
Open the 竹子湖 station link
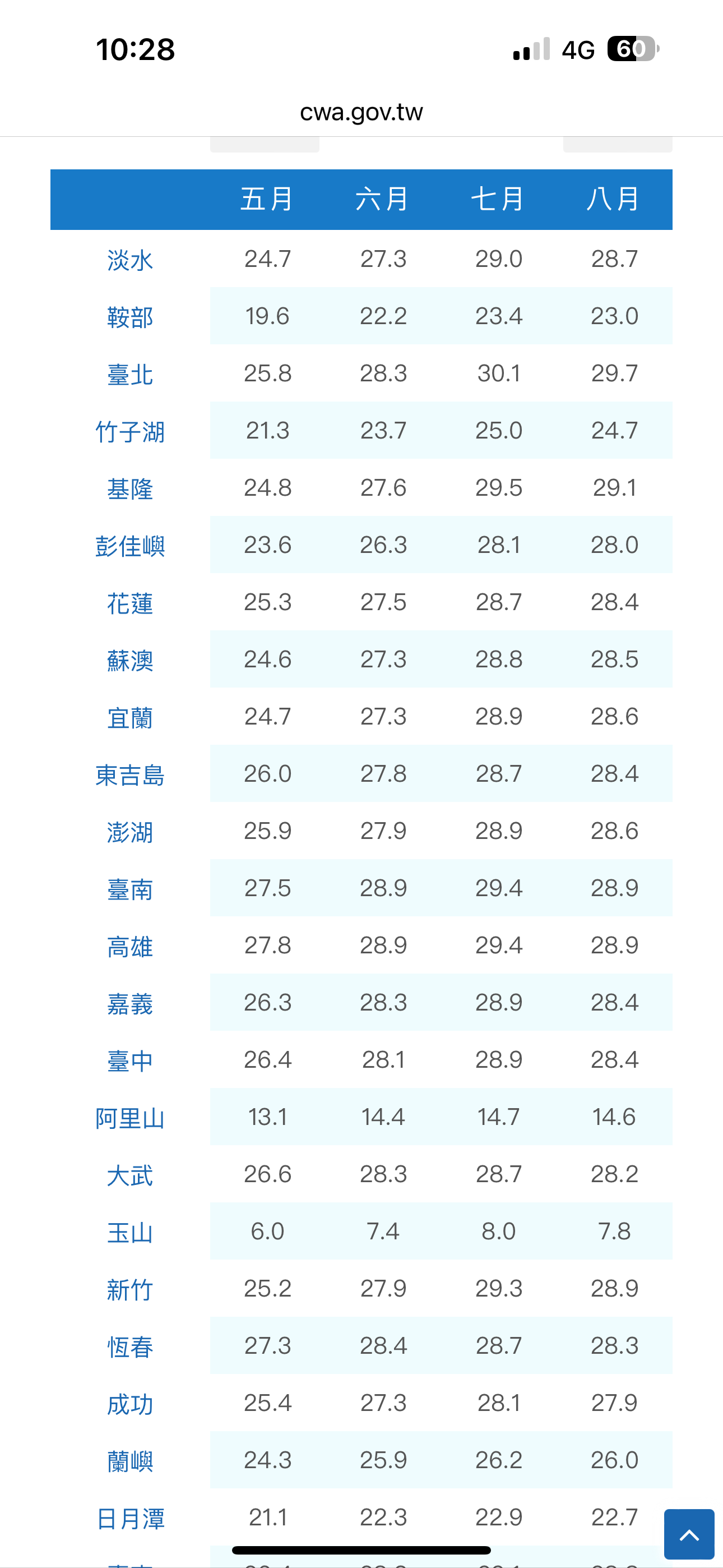point(129,432)
